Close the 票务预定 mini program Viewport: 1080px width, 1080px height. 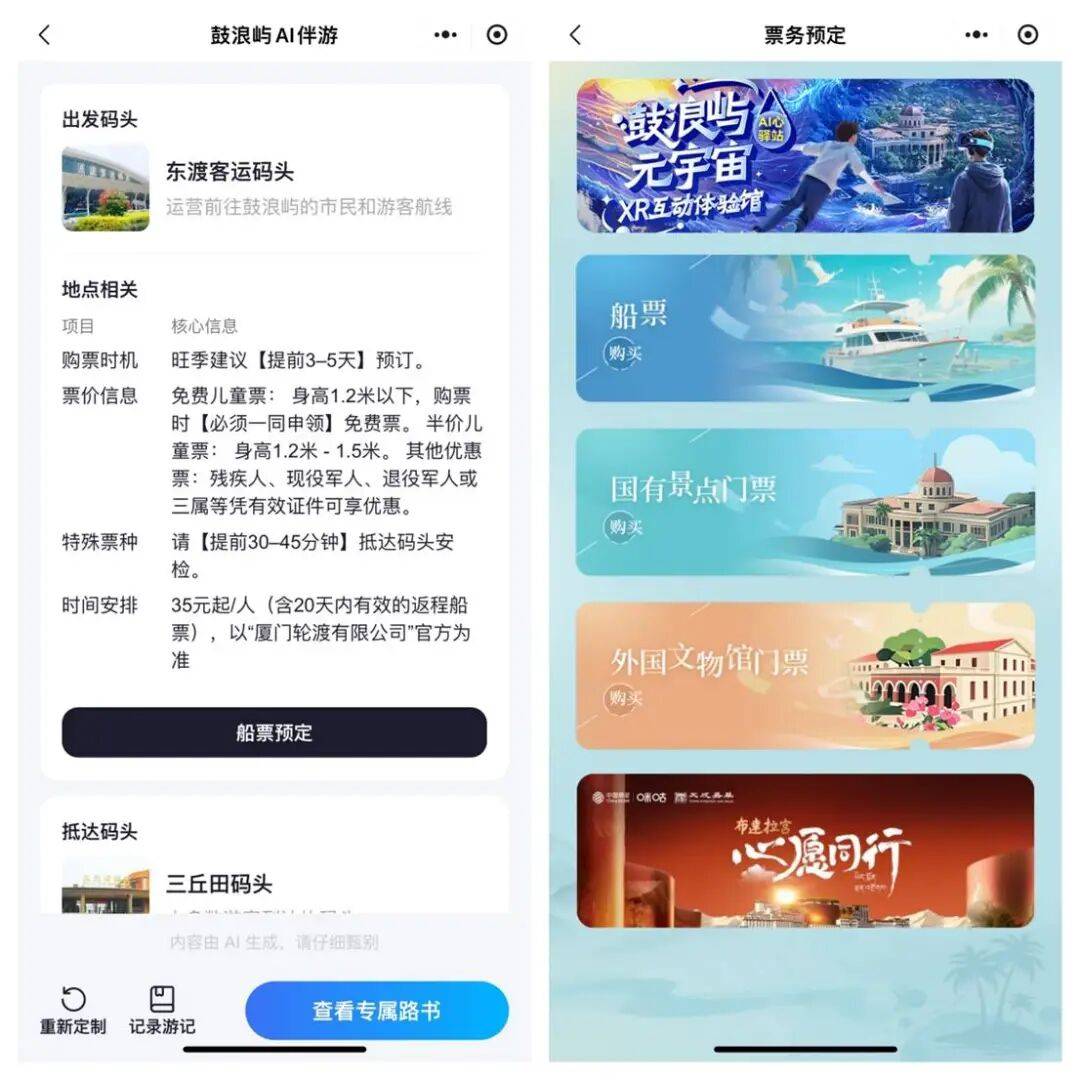point(1027,35)
